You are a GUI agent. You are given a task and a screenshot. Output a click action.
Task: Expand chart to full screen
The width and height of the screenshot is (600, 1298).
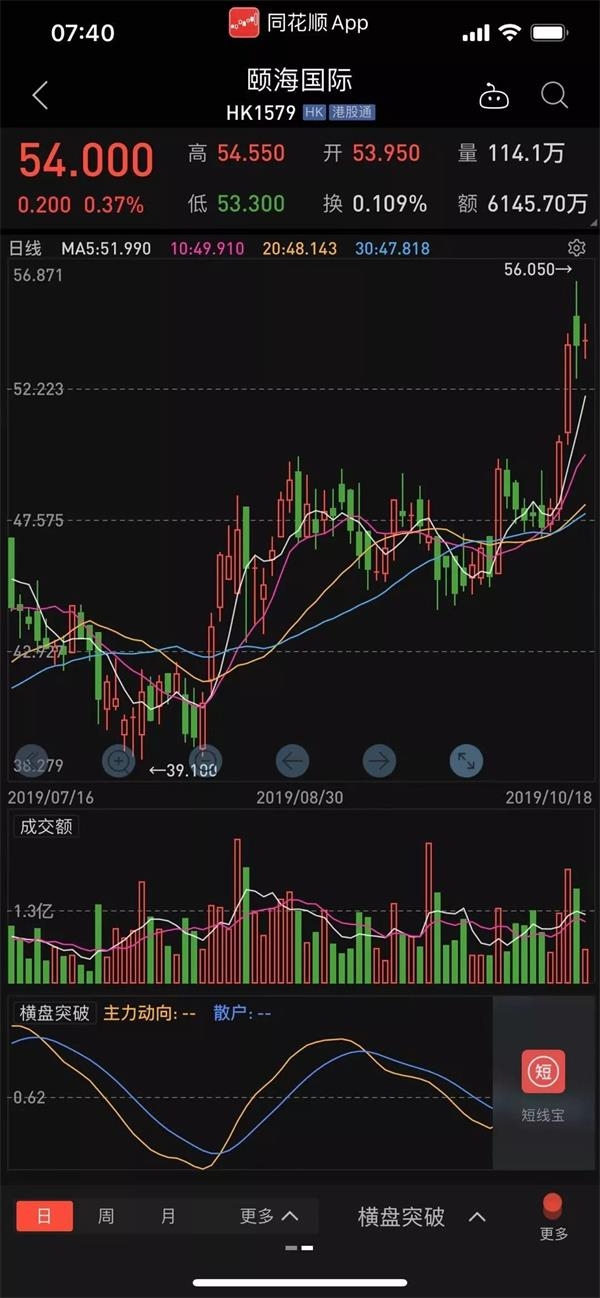[466, 761]
